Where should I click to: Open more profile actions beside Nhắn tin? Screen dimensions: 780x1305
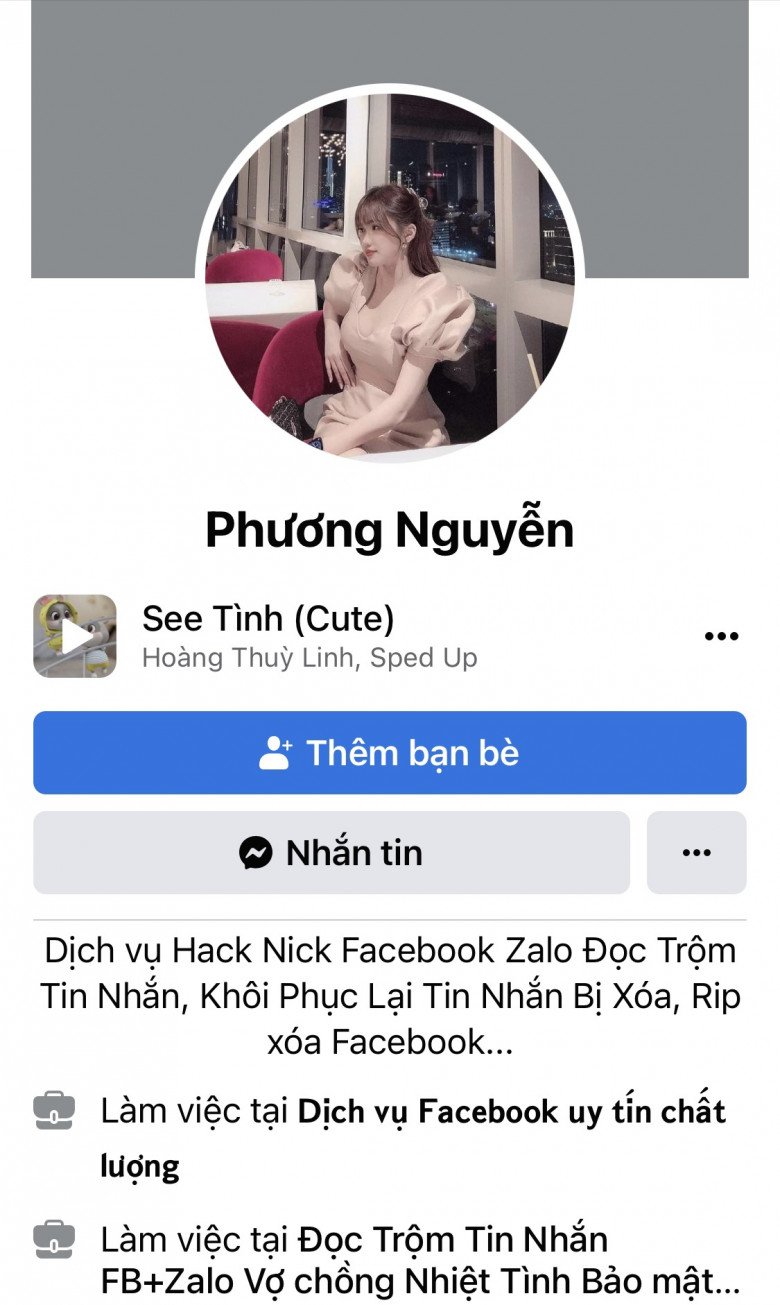coord(696,852)
